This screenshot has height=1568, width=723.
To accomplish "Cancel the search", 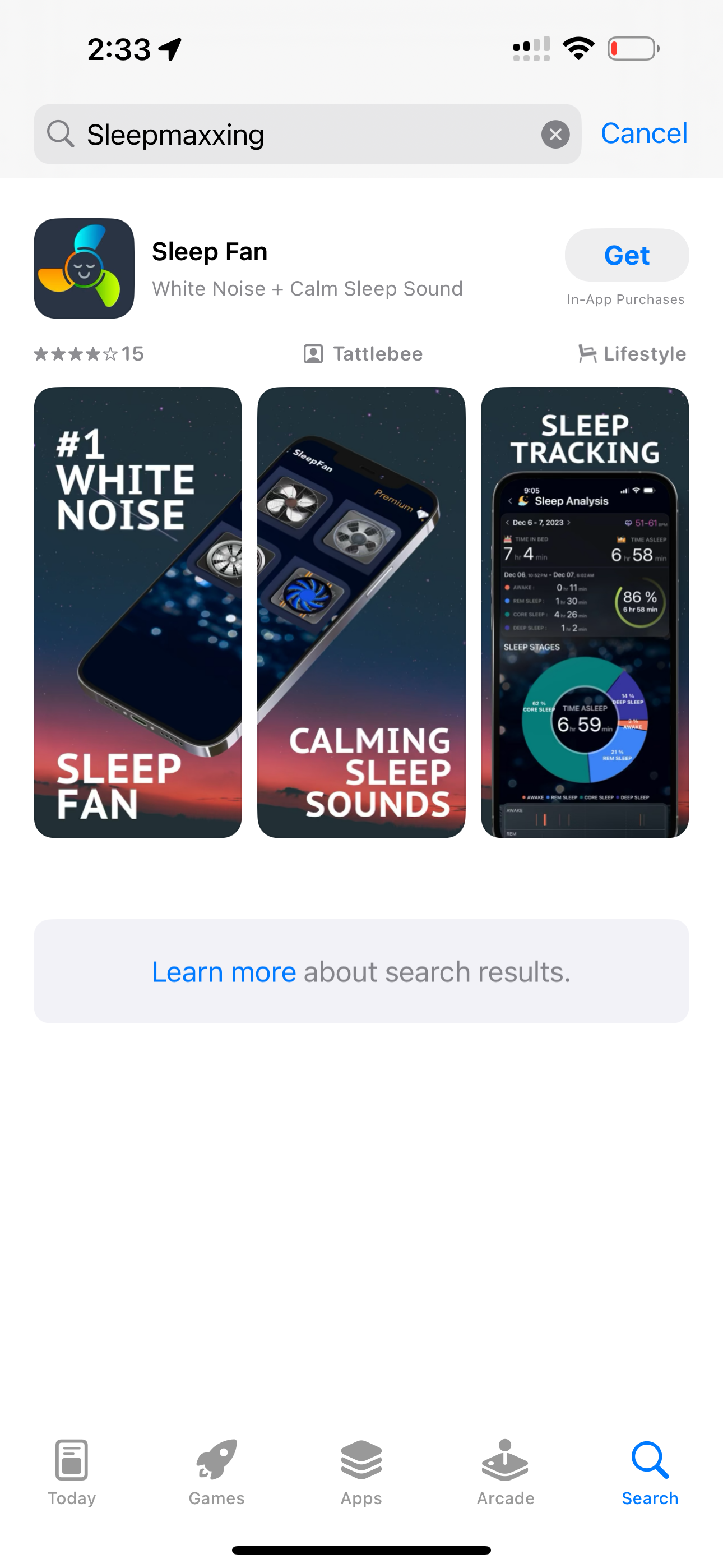I will pos(644,133).
